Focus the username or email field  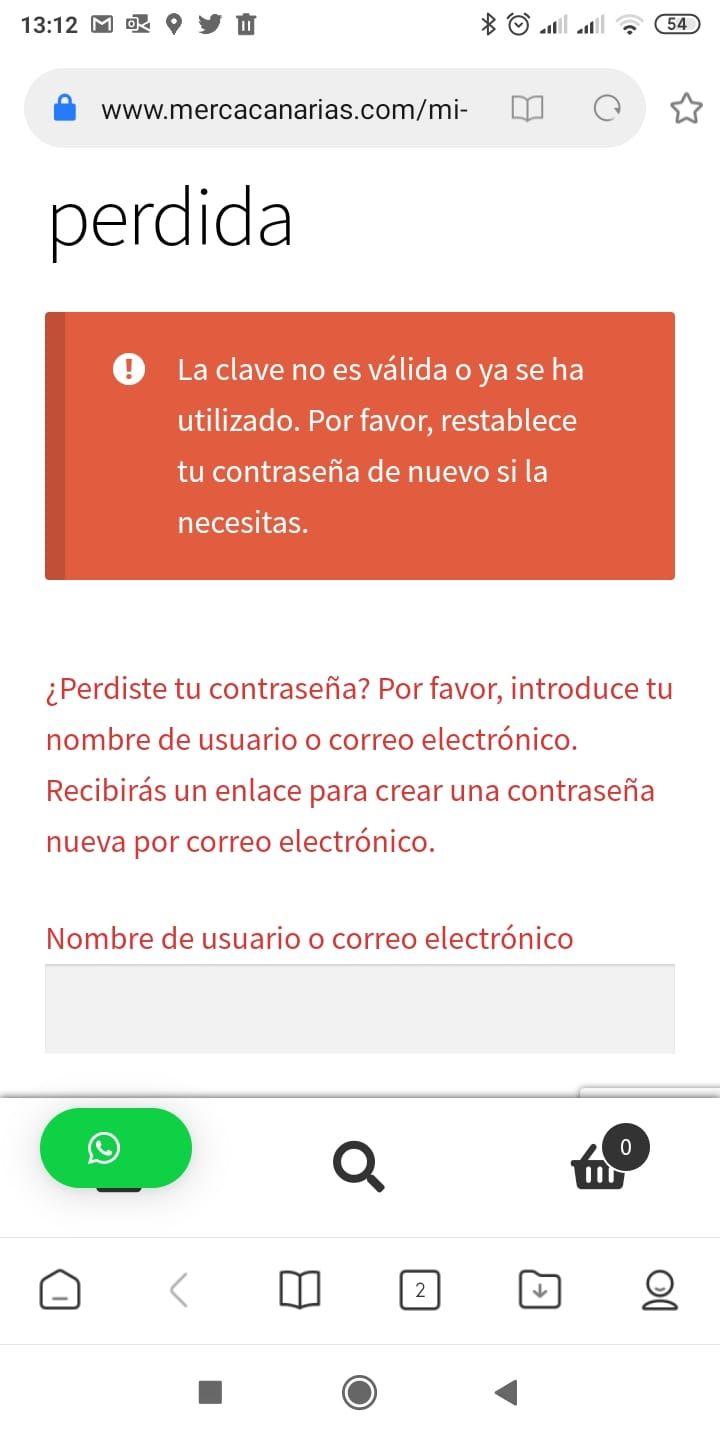point(360,1008)
